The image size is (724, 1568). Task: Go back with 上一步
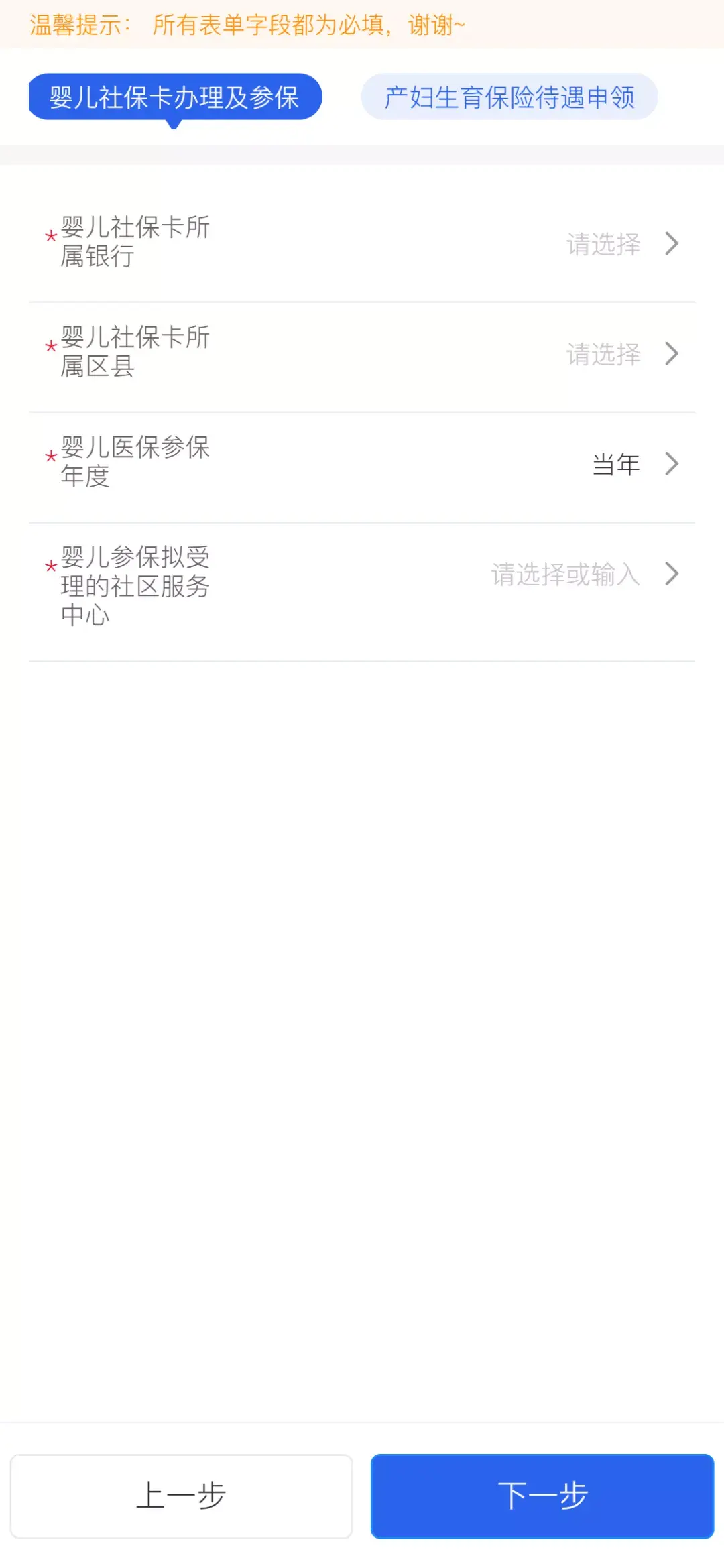181,1496
